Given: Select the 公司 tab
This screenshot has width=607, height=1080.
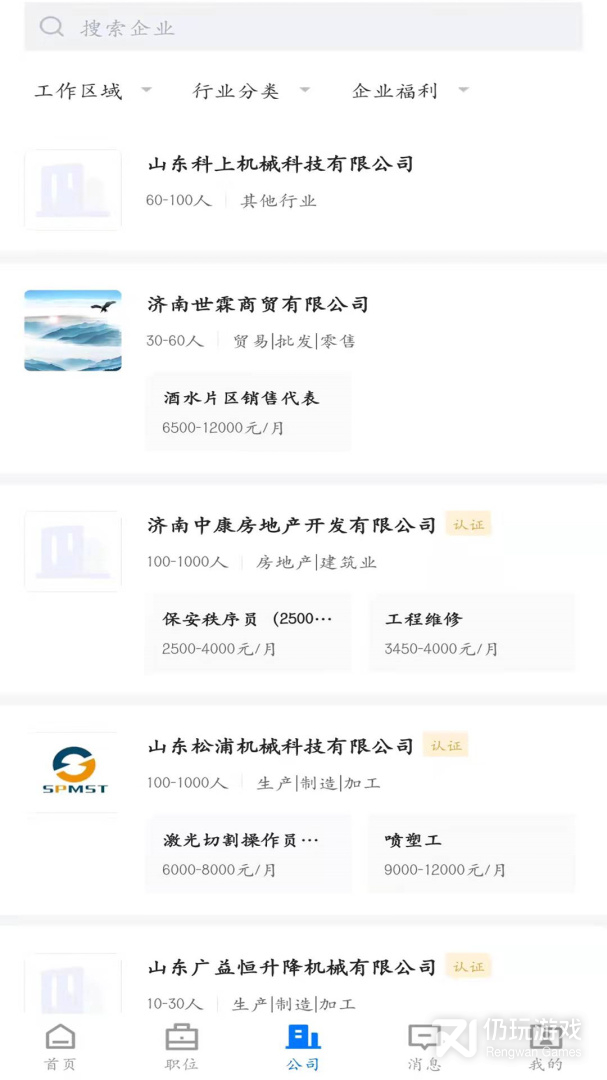Looking at the screenshot, I should tap(303, 1046).
